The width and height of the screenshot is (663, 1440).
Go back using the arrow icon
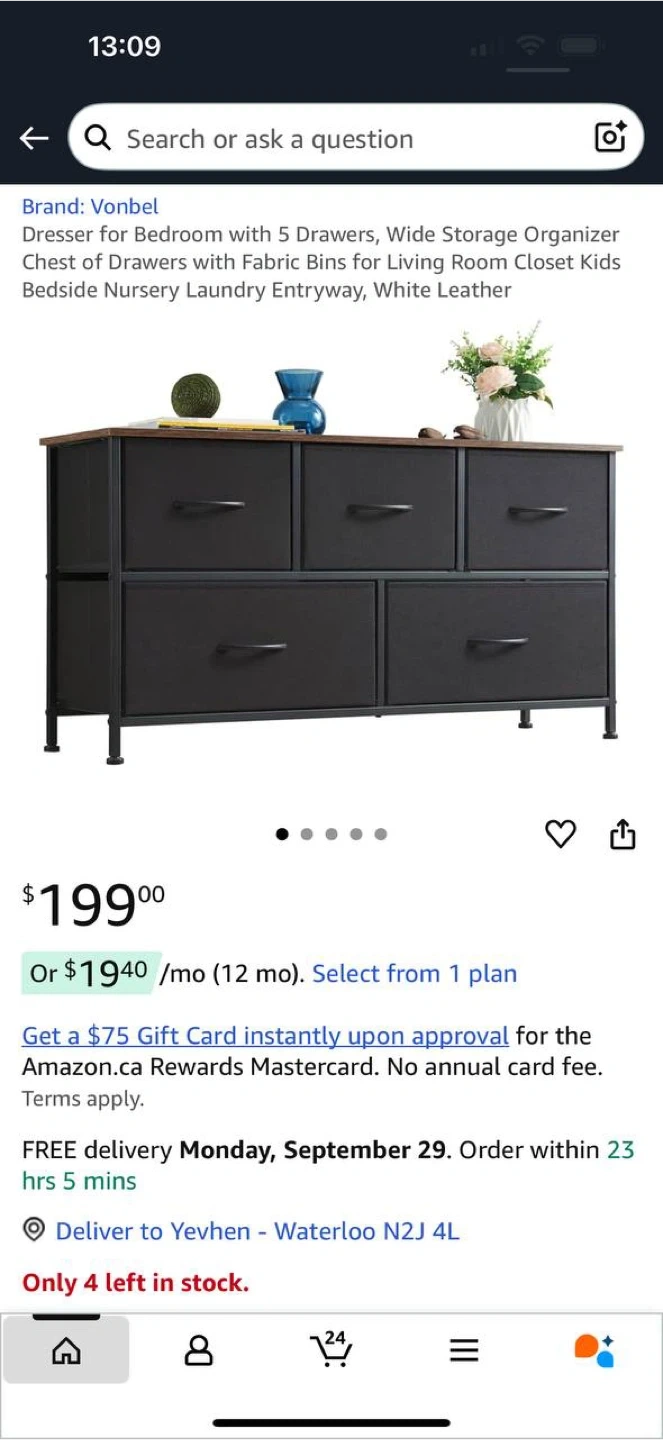tap(35, 138)
